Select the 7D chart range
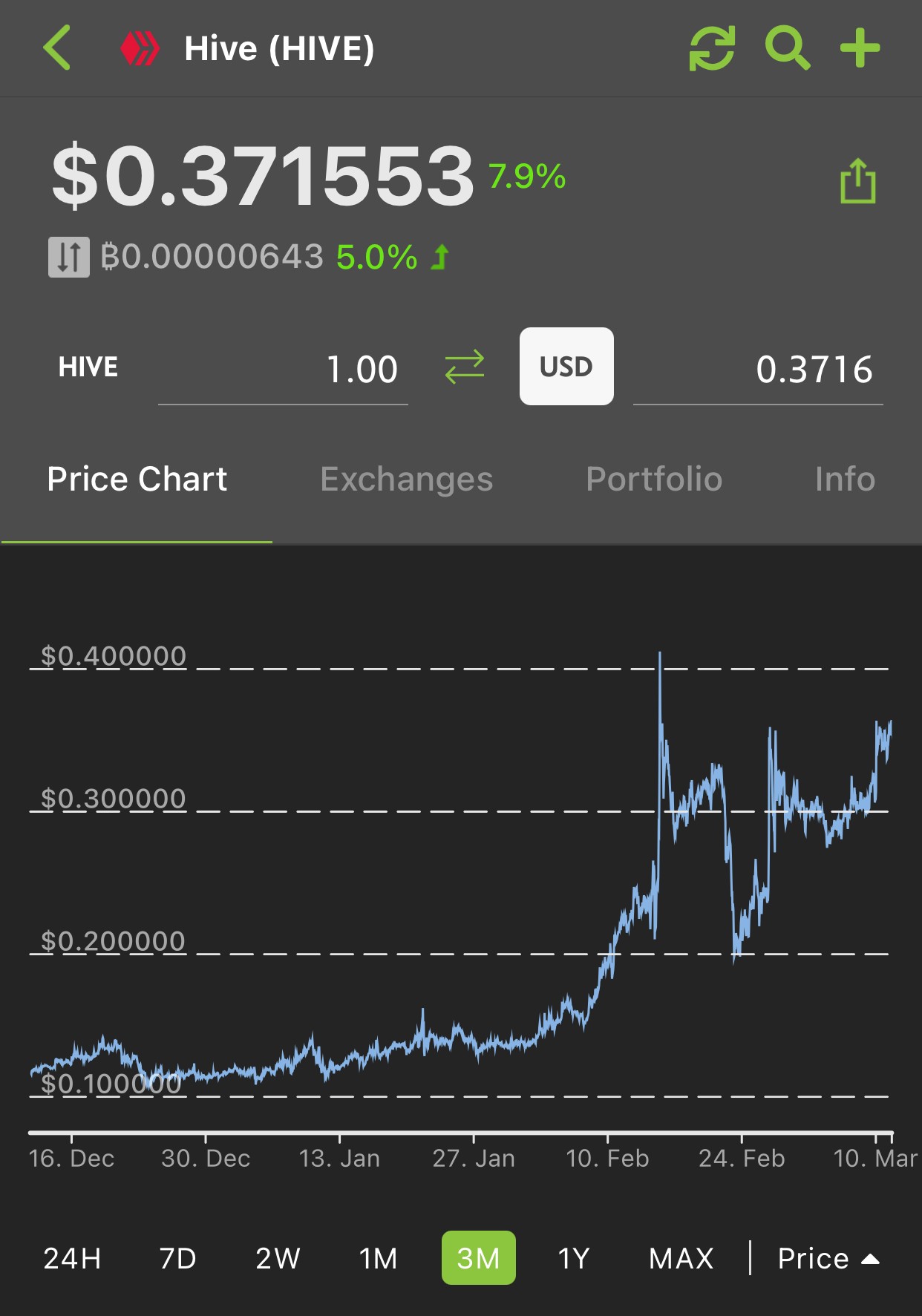922x1316 pixels. [x=178, y=1258]
